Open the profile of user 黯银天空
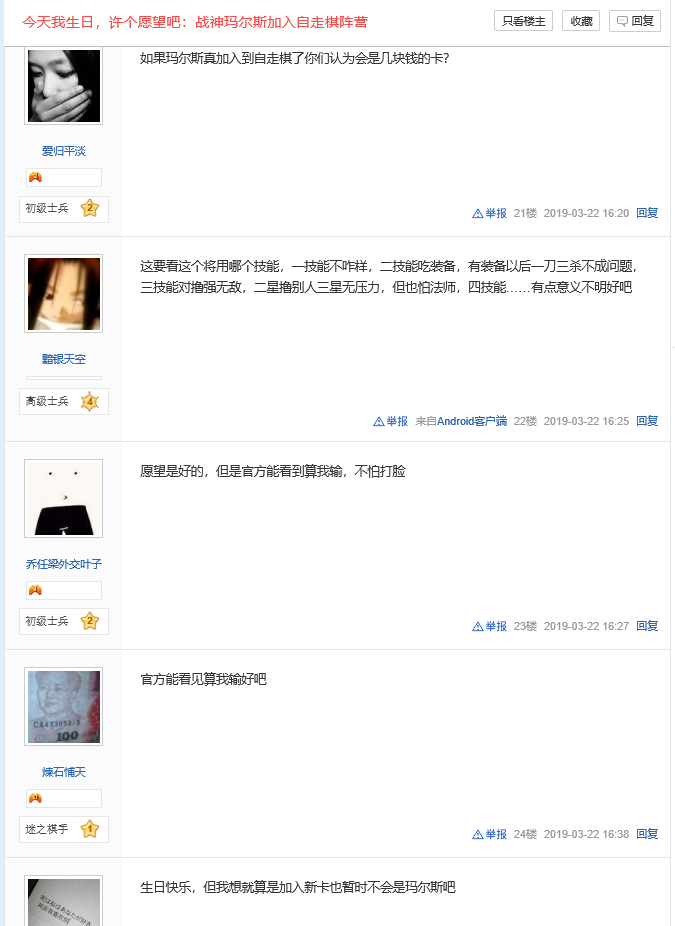675x926 pixels. point(63,359)
